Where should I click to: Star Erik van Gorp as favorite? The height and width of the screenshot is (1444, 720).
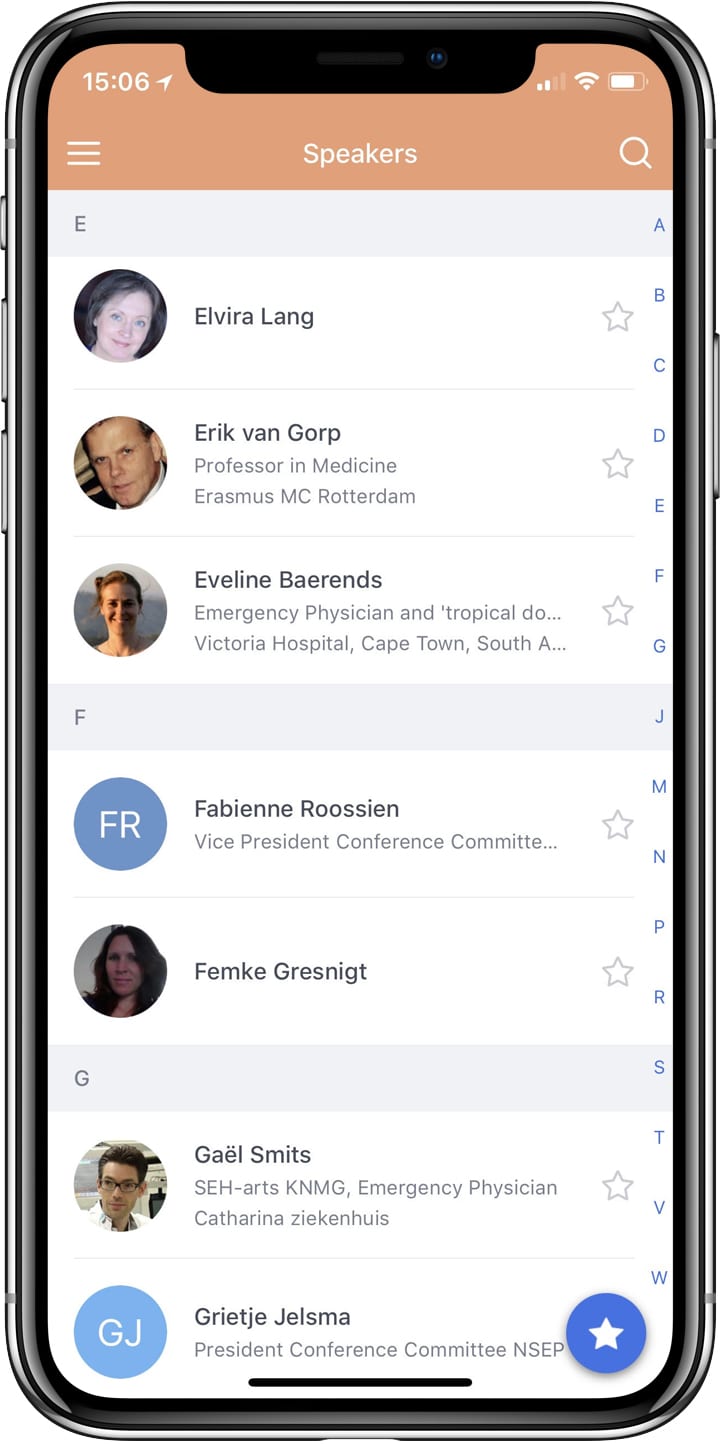click(617, 464)
